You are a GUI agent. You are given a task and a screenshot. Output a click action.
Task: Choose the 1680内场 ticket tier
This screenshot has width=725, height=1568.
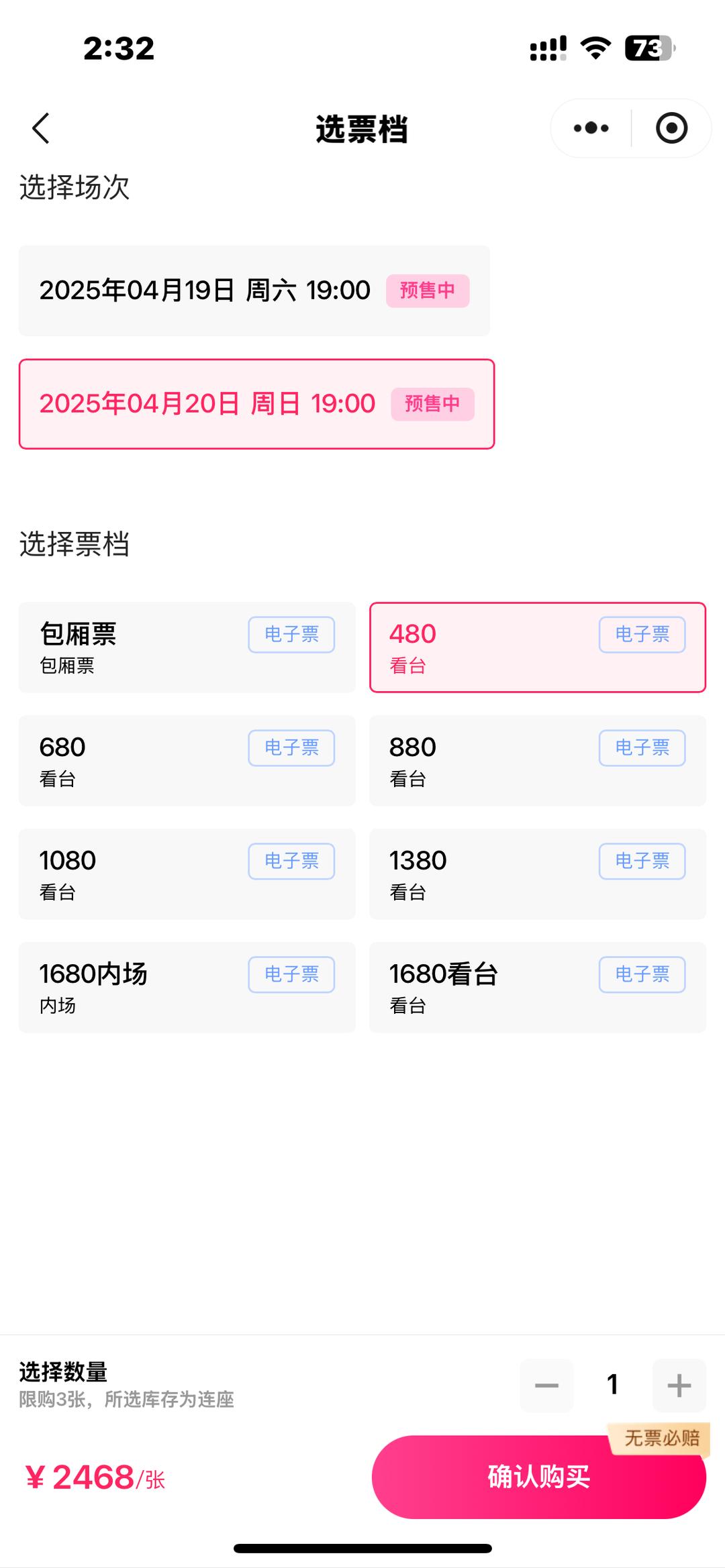[x=187, y=988]
